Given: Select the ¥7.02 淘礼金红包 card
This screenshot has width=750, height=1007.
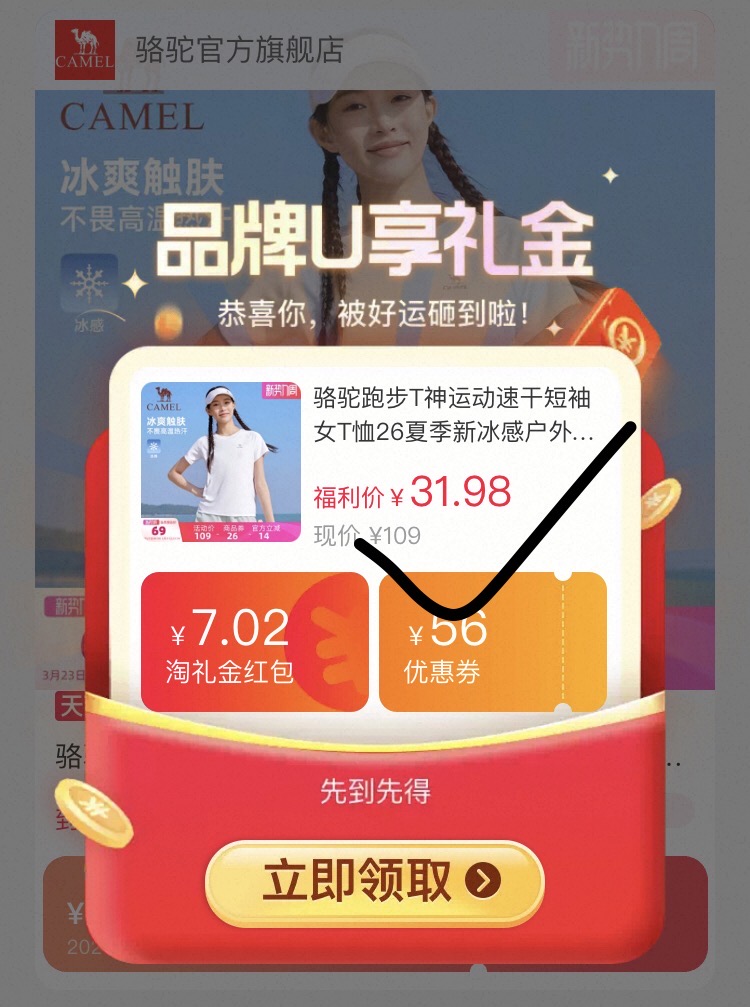Looking at the screenshot, I should [254, 642].
